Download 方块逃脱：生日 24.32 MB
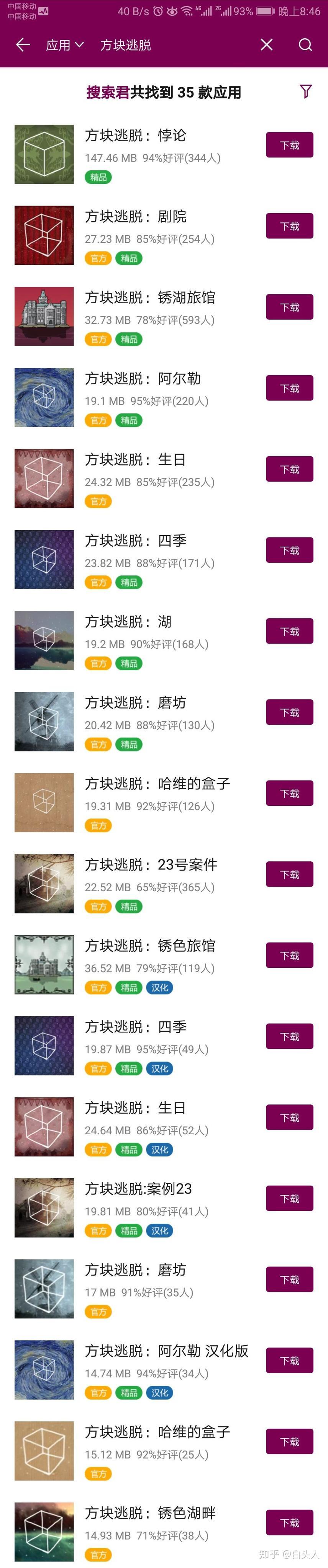 click(x=289, y=469)
